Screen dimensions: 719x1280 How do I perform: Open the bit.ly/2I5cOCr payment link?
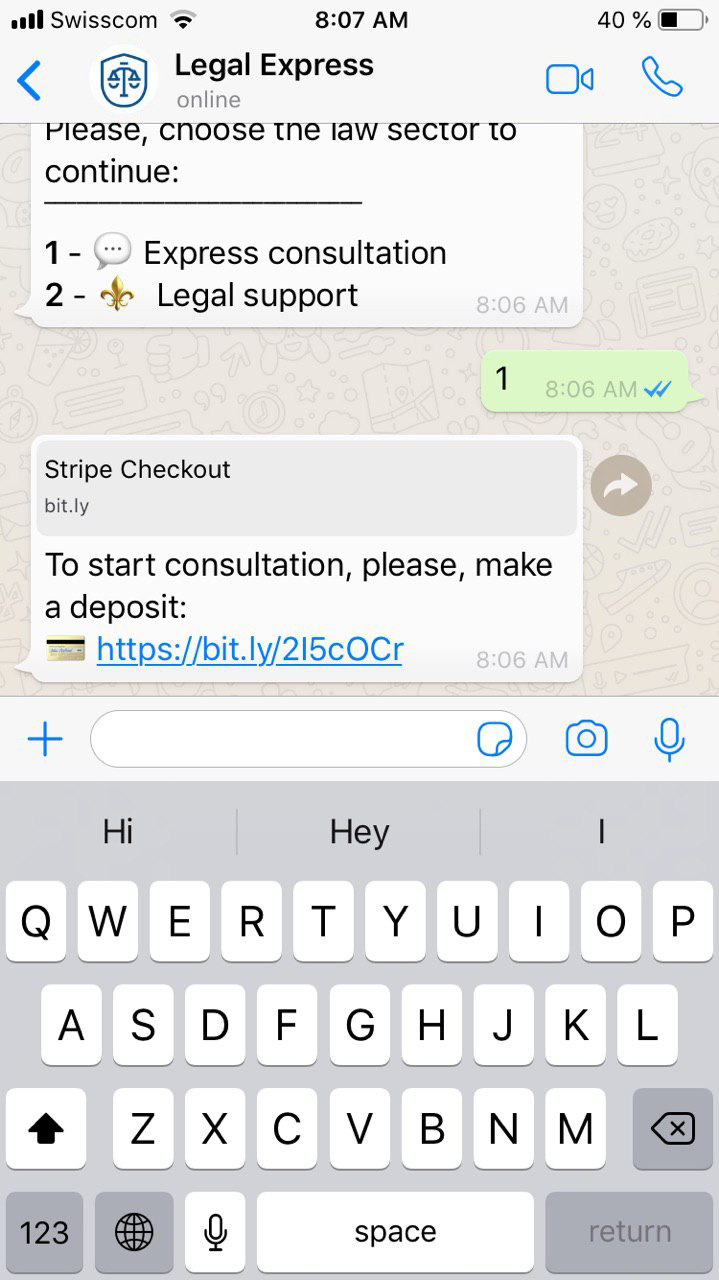[x=250, y=650]
